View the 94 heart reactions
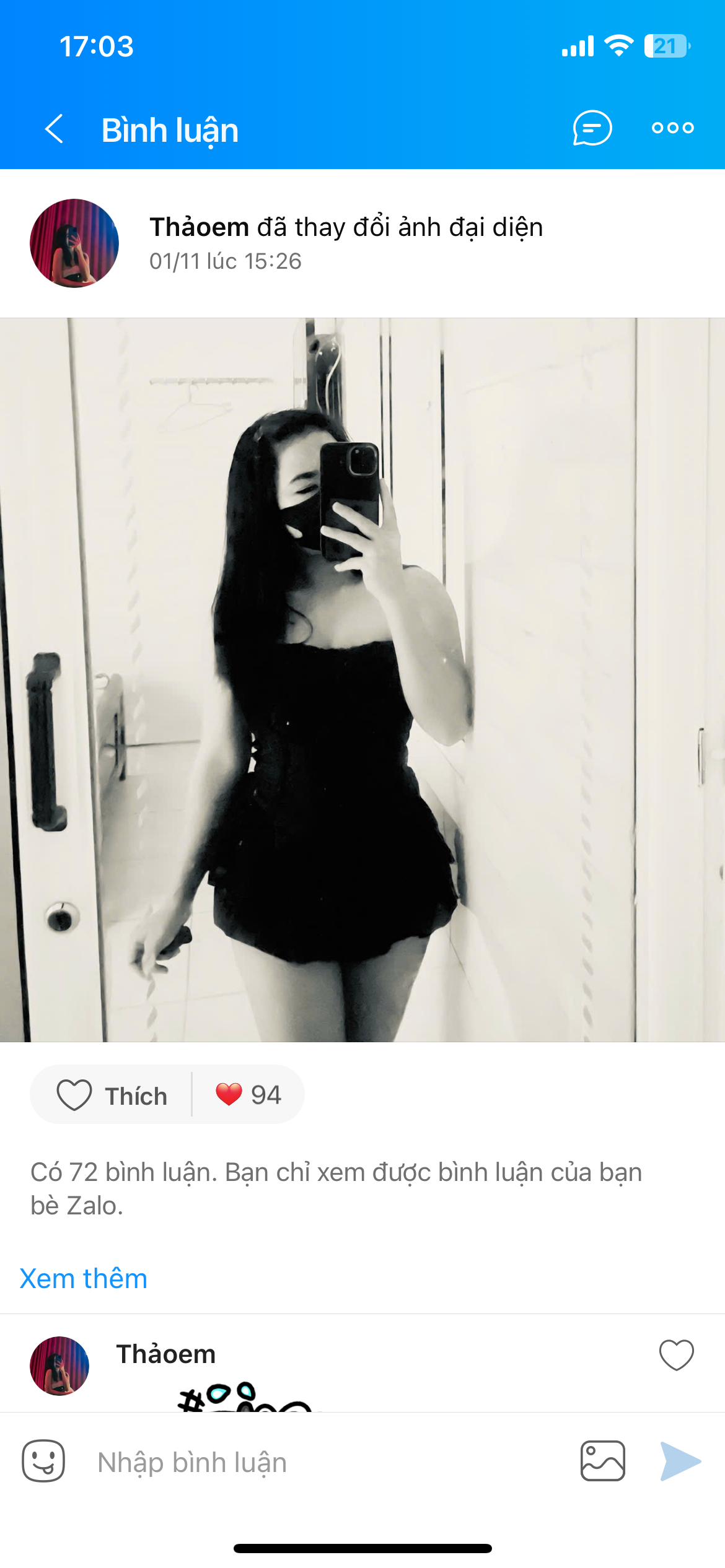 pos(248,1095)
